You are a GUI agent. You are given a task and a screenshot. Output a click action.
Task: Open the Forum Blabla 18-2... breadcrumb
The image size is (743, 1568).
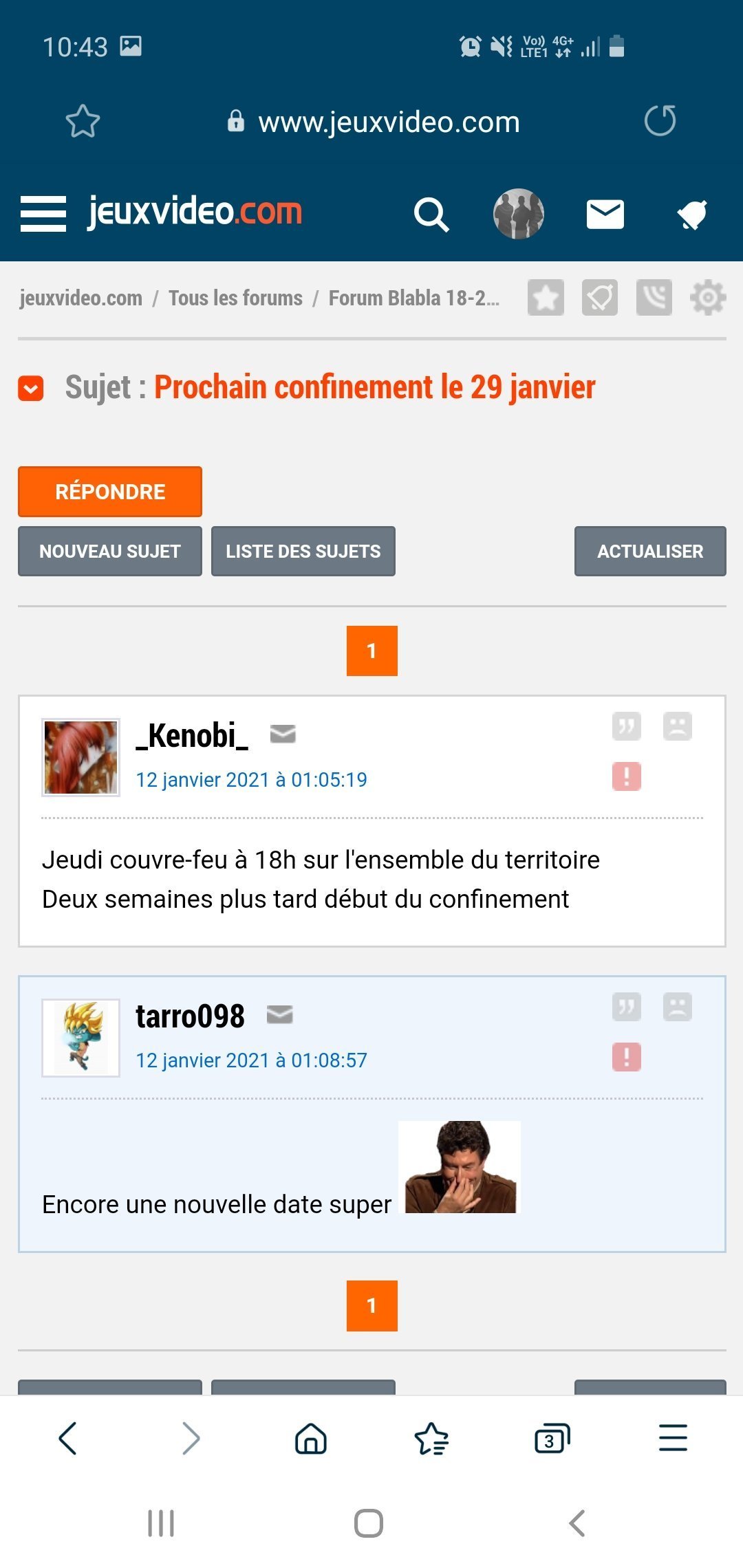[414, 298]
